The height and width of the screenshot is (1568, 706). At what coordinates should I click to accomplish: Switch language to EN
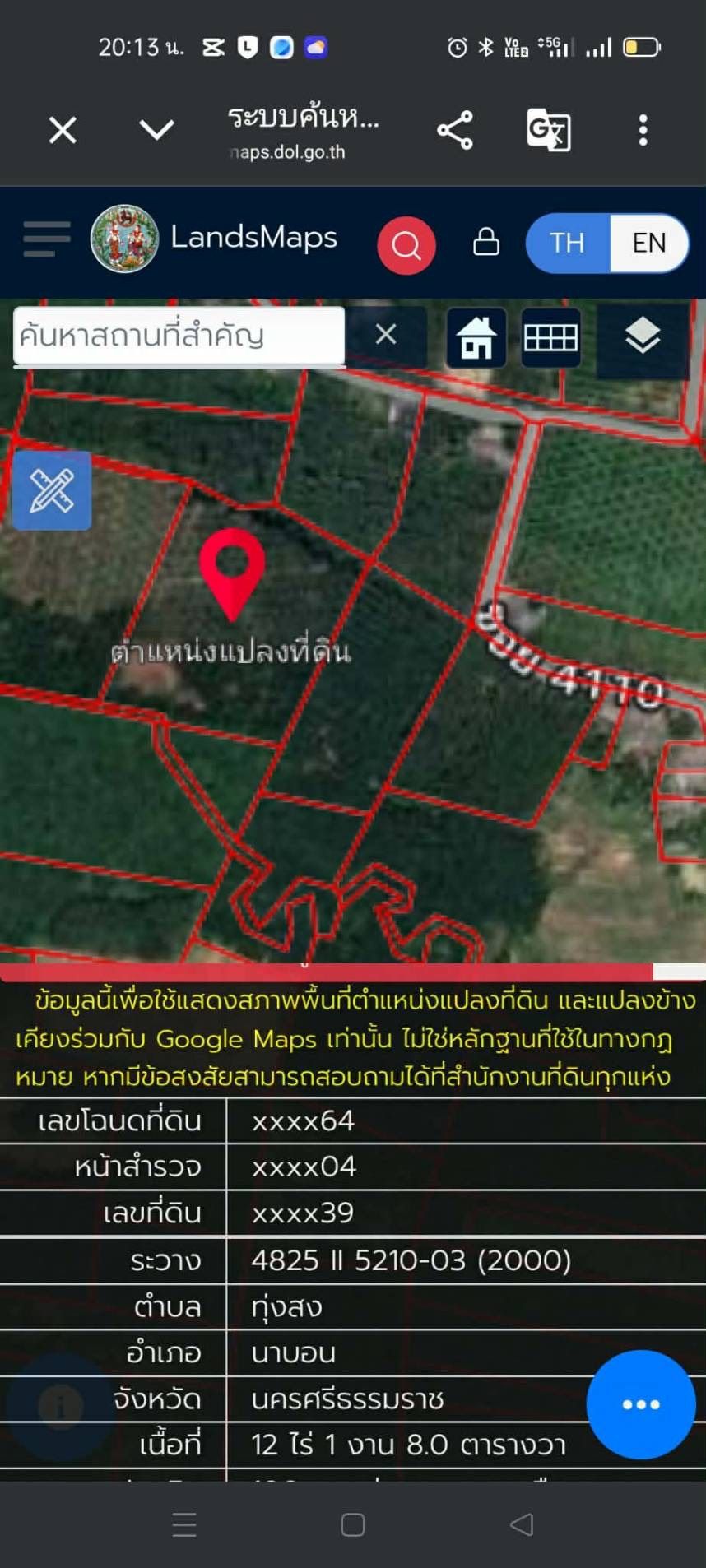[x=648, y=243]
